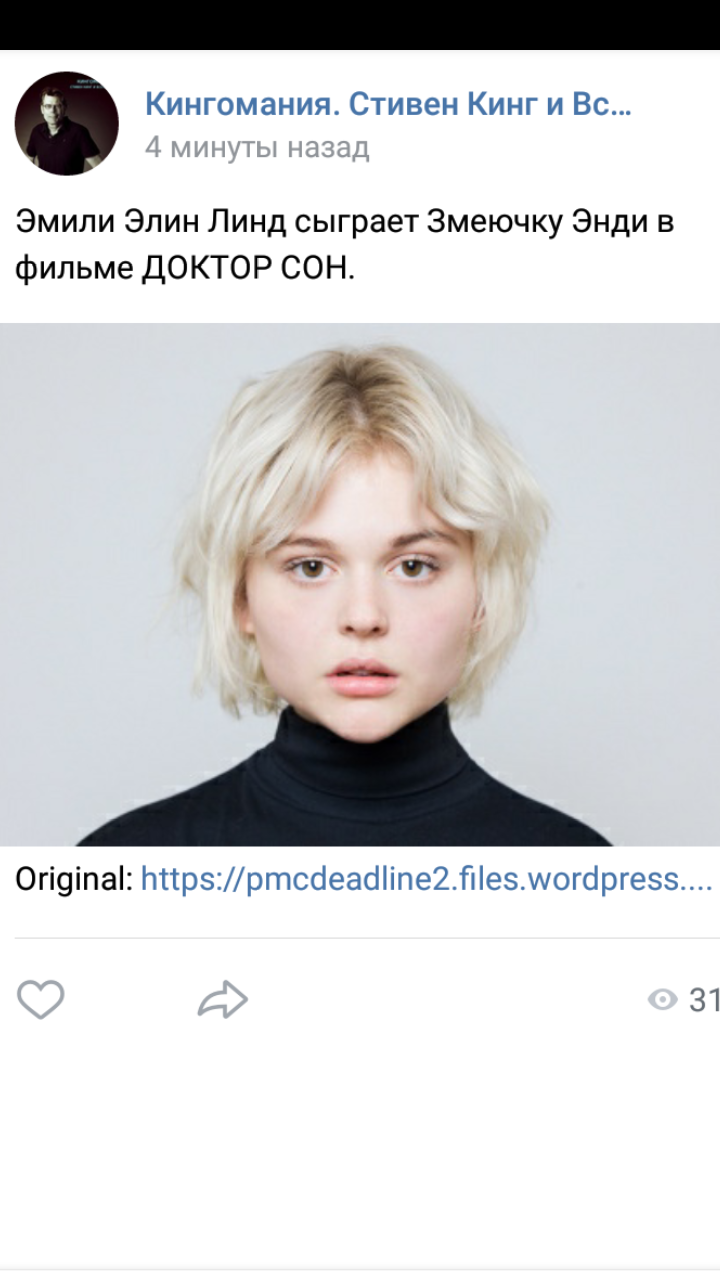The width and height of the screenshot is (720, 1280).
Task: Share the post using the arrow icon
Action: click(x=222, y=999)
